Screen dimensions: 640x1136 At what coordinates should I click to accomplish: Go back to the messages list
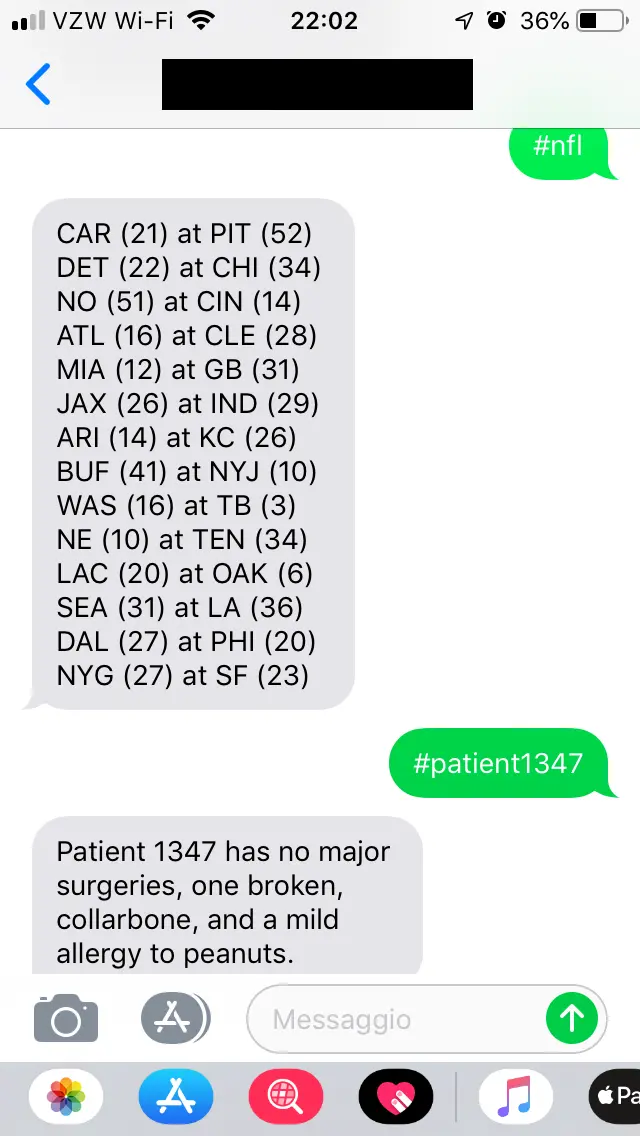pyautogui.click(x=38, y=85)
